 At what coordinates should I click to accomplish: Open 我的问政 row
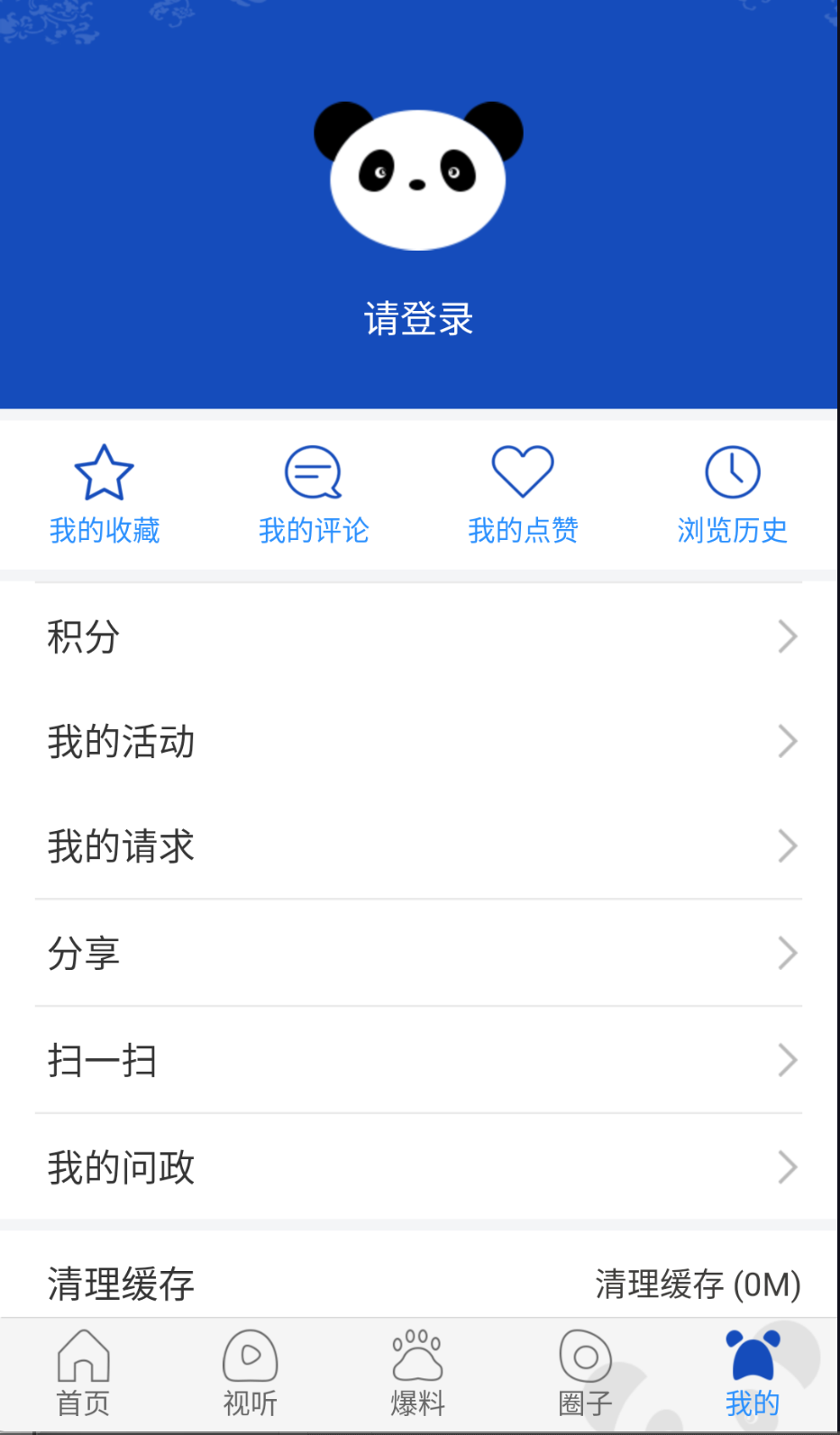pyautogui.click(x=418, y=1167)
